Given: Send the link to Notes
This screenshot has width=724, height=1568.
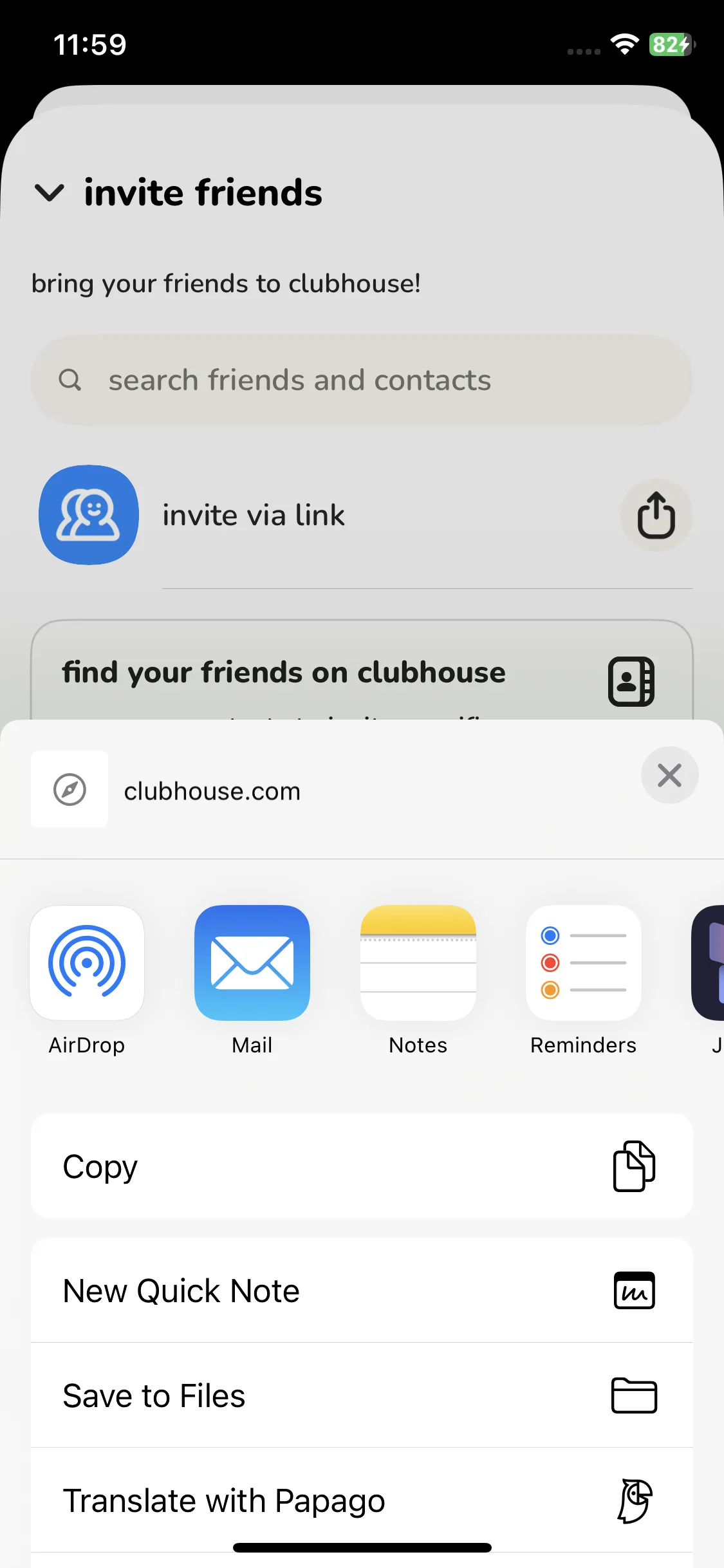Looking at the screenshot, I should pyautogui.click(x=418, y=963).
